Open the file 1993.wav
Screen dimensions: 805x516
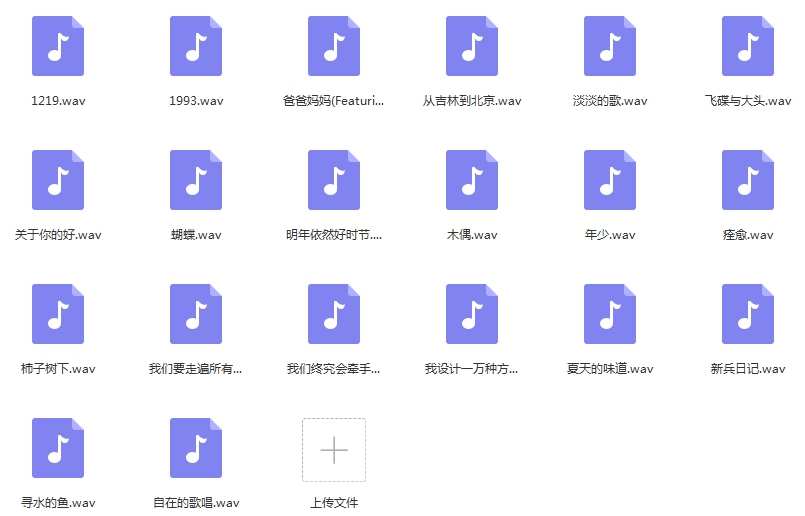[x=196, y=46]
